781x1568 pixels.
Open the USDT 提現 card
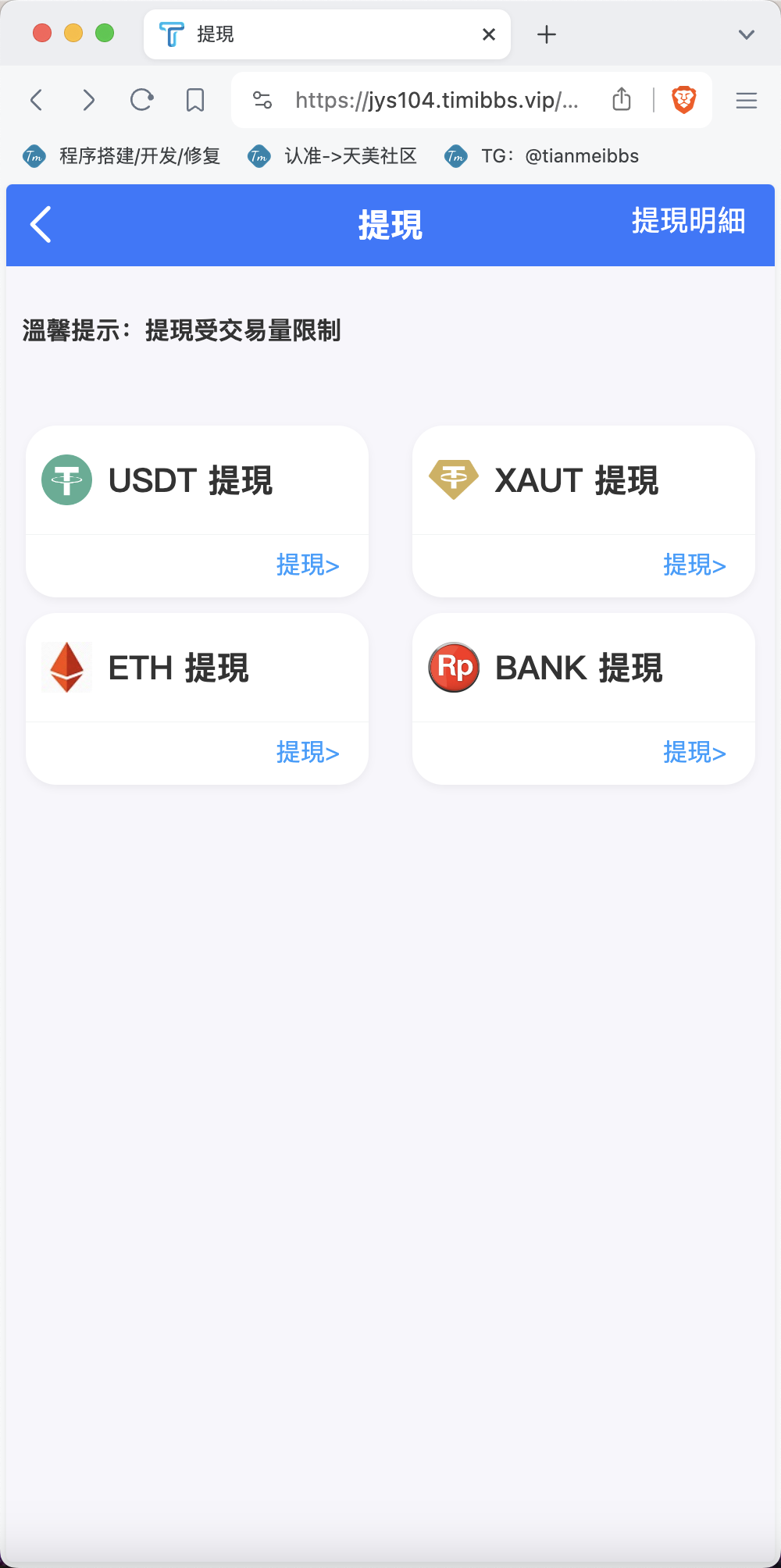197,511
